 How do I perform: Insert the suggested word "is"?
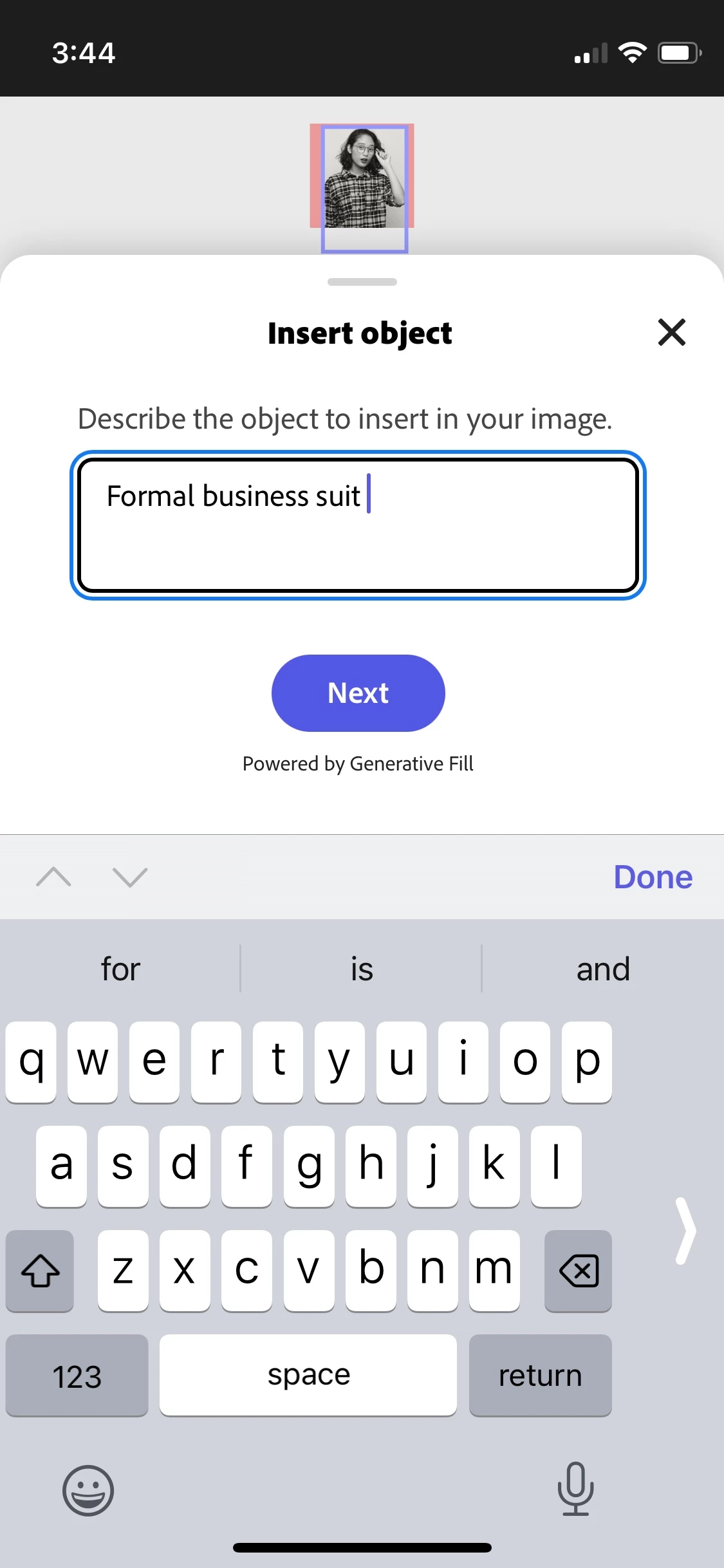(362, 969)
